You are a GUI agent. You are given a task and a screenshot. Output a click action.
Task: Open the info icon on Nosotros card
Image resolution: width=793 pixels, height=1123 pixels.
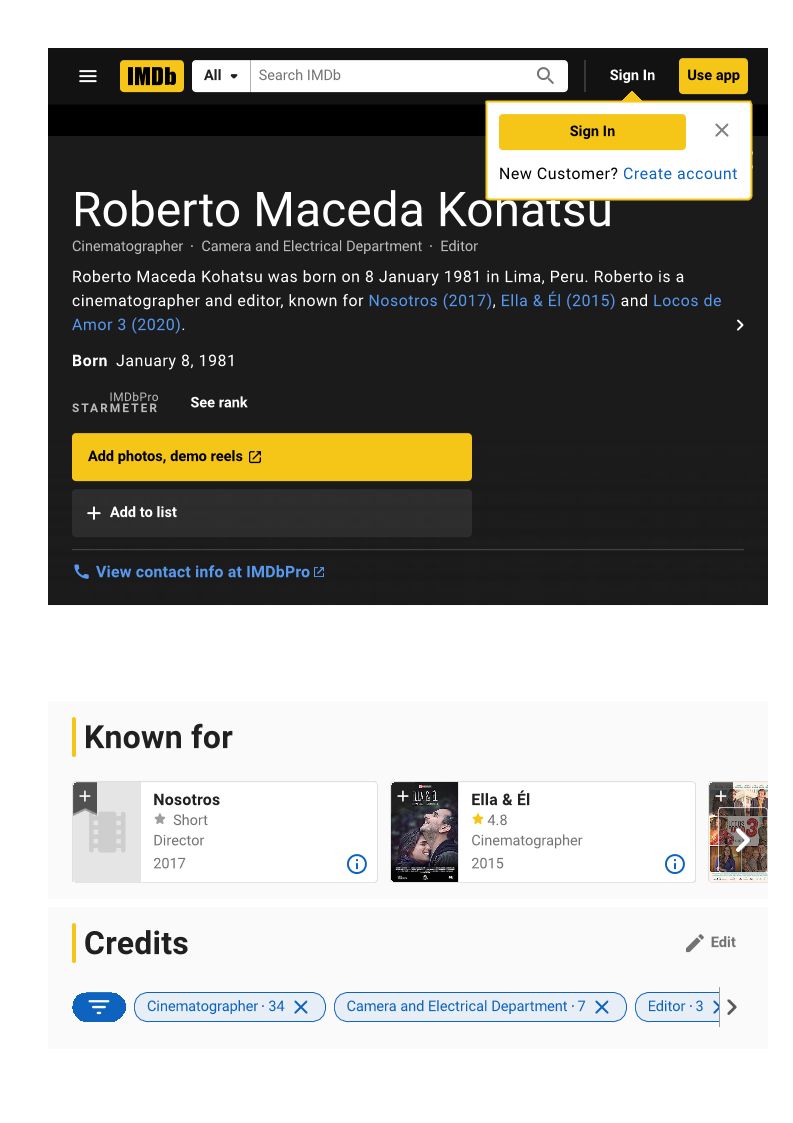pos(357,864)
